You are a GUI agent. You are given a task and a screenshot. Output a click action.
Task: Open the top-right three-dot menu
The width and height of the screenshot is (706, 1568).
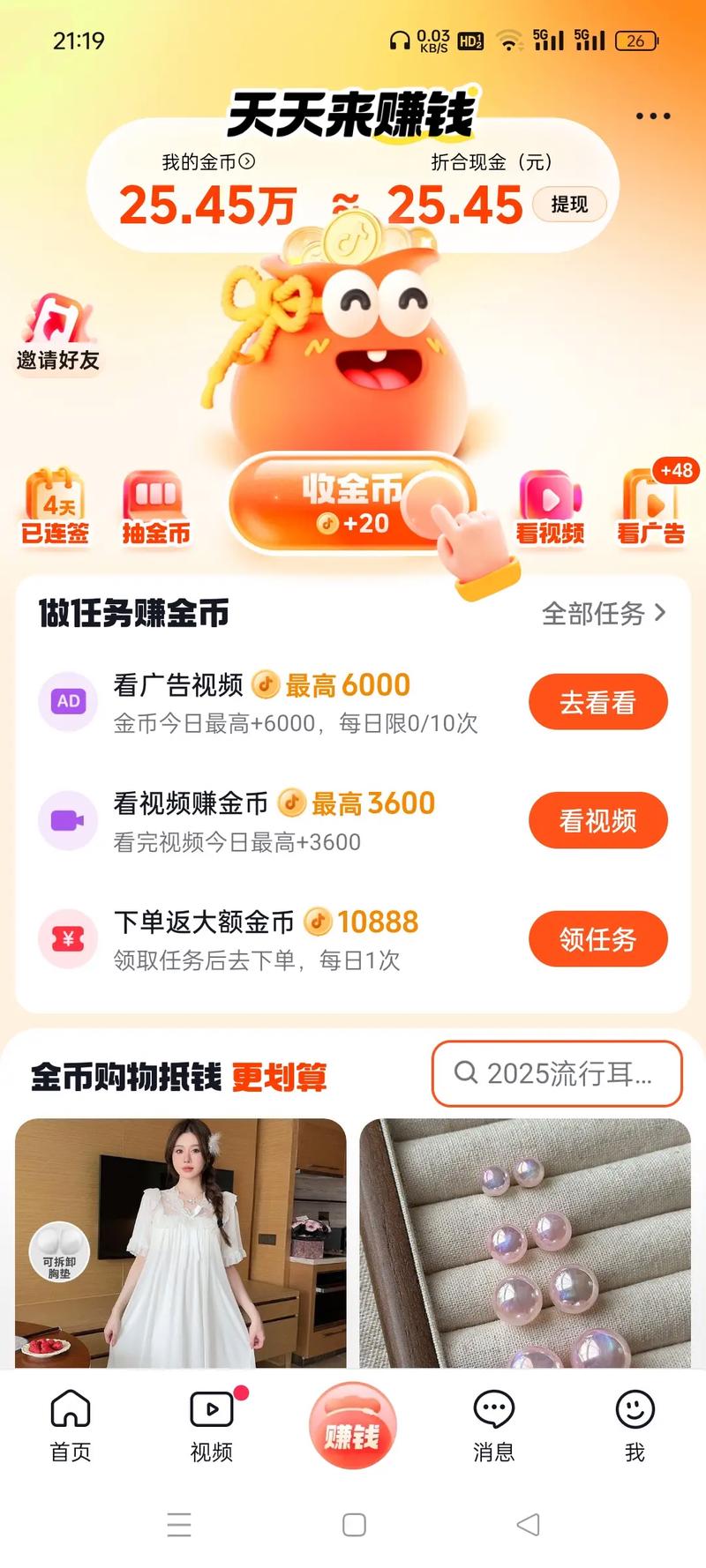653,116
